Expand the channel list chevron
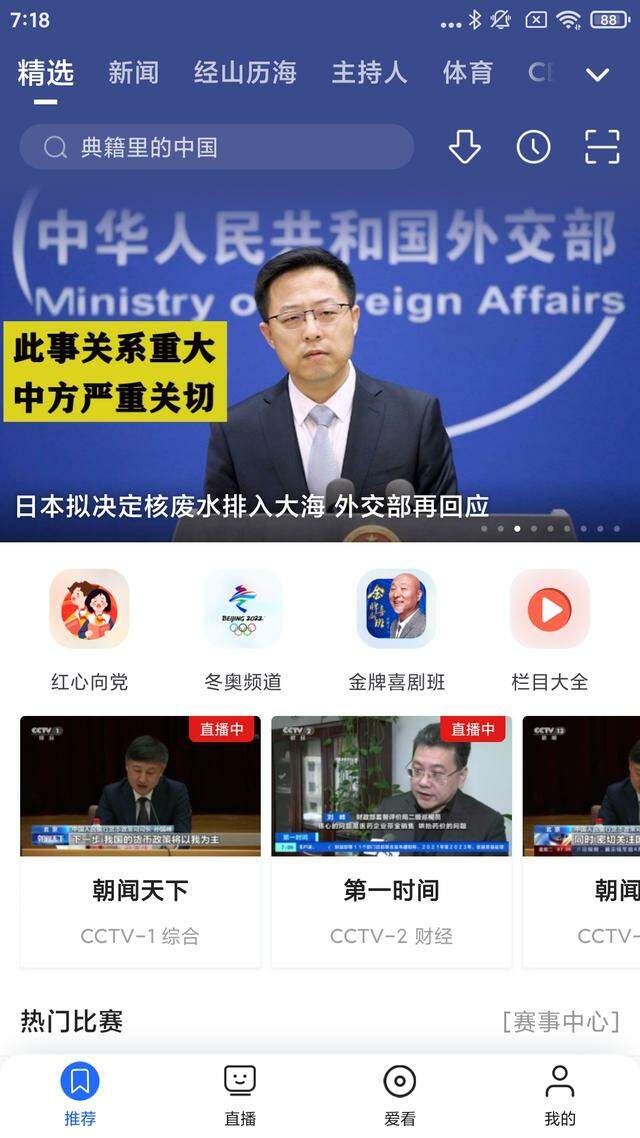 (x=597, y=75)
